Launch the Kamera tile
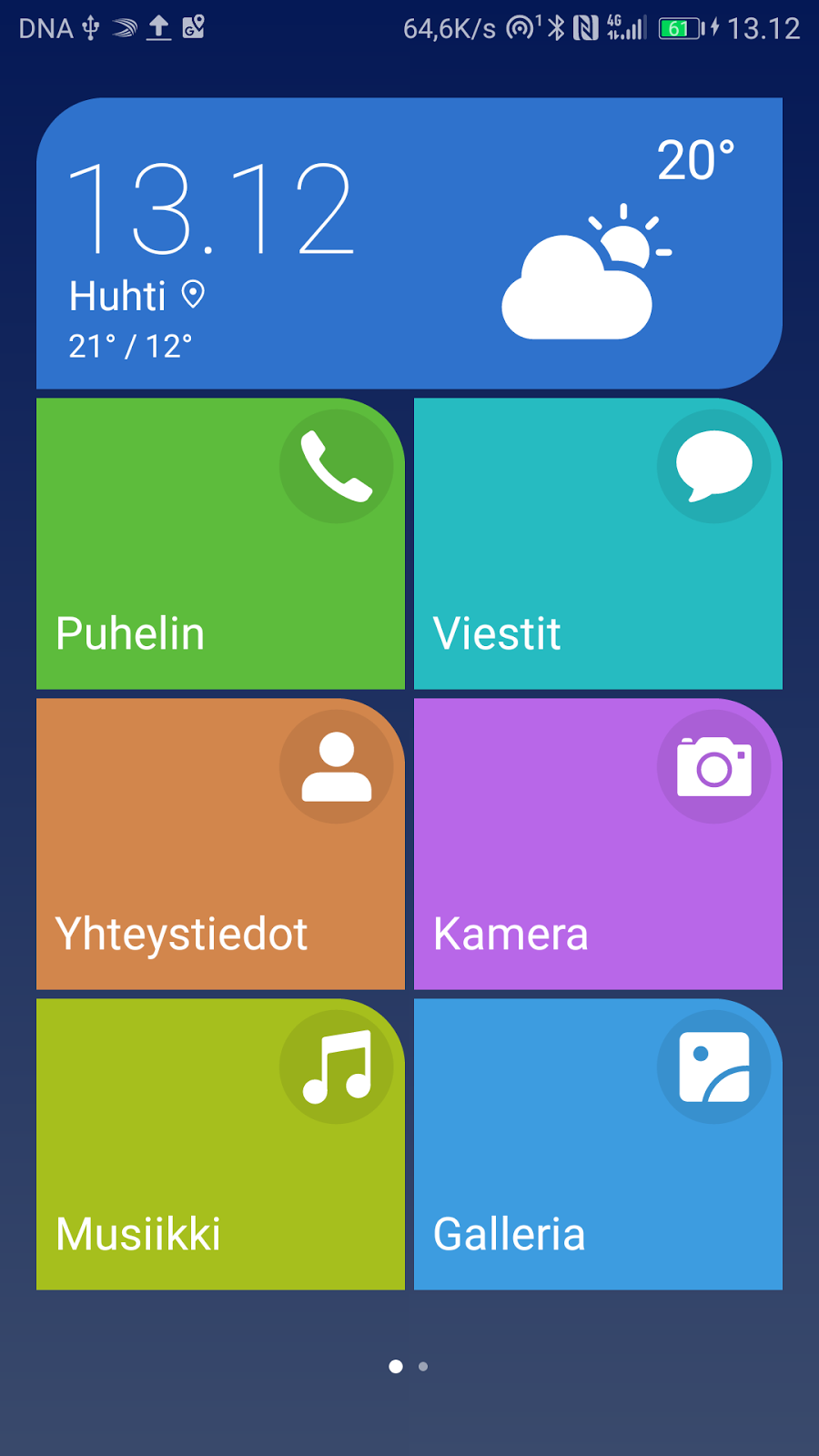Image resolution: width=819 pixels, height=1456 pixels. pos(598,844)
